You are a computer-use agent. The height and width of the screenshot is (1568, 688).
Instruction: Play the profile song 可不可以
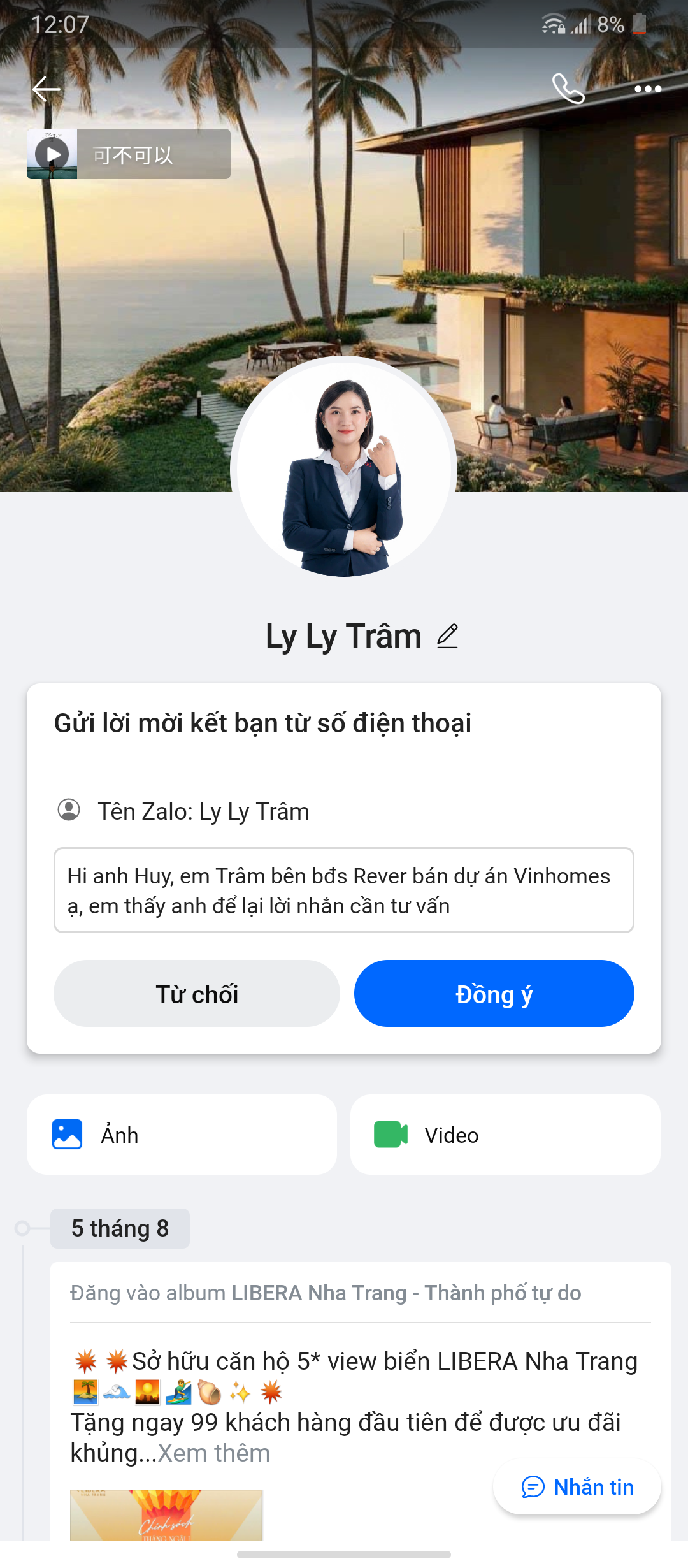(x=52, y=154)
